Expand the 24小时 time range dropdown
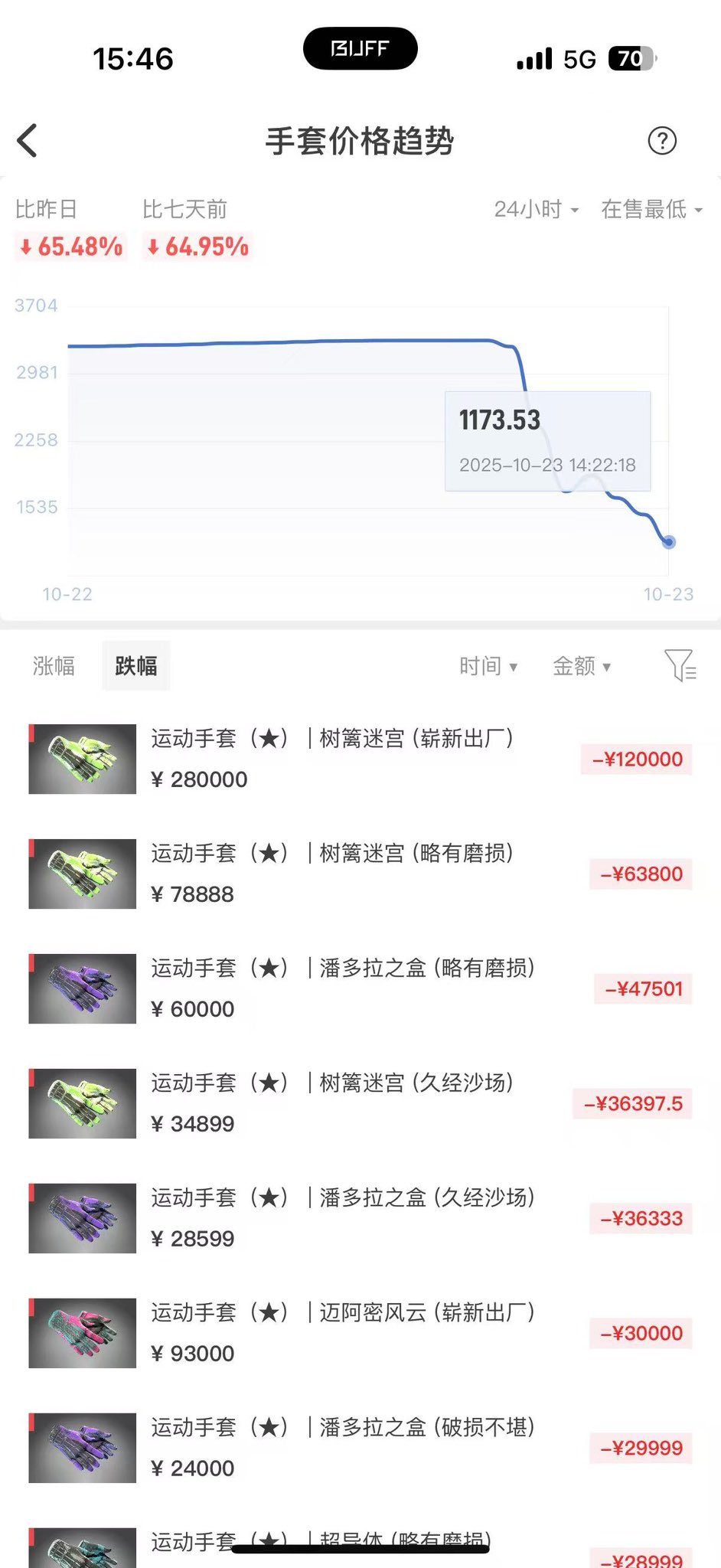This screenshot has width=721, height=1568. (x=536, y=209)
